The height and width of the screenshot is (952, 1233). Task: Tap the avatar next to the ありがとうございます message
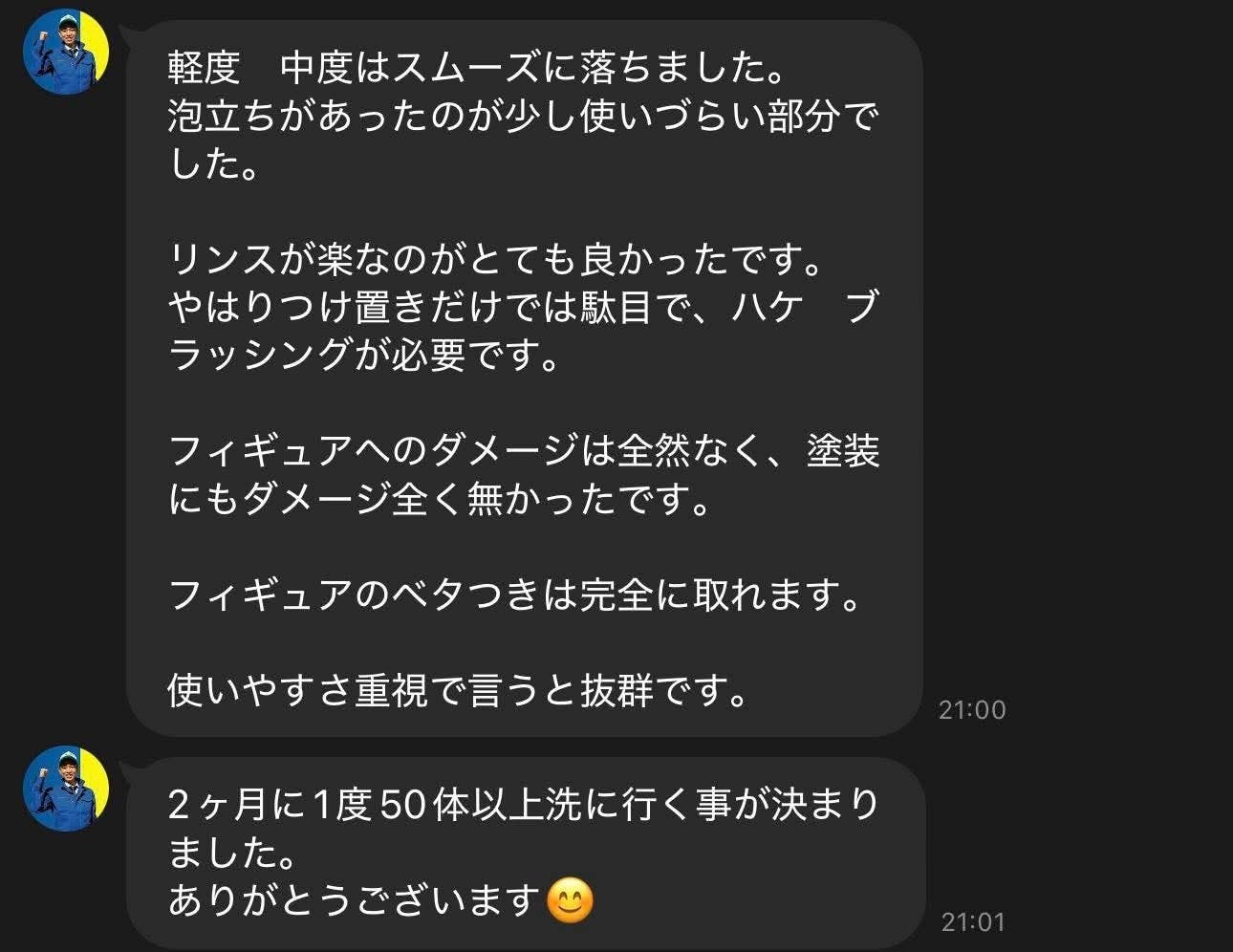pyautogui.click(x=66, y=789)
